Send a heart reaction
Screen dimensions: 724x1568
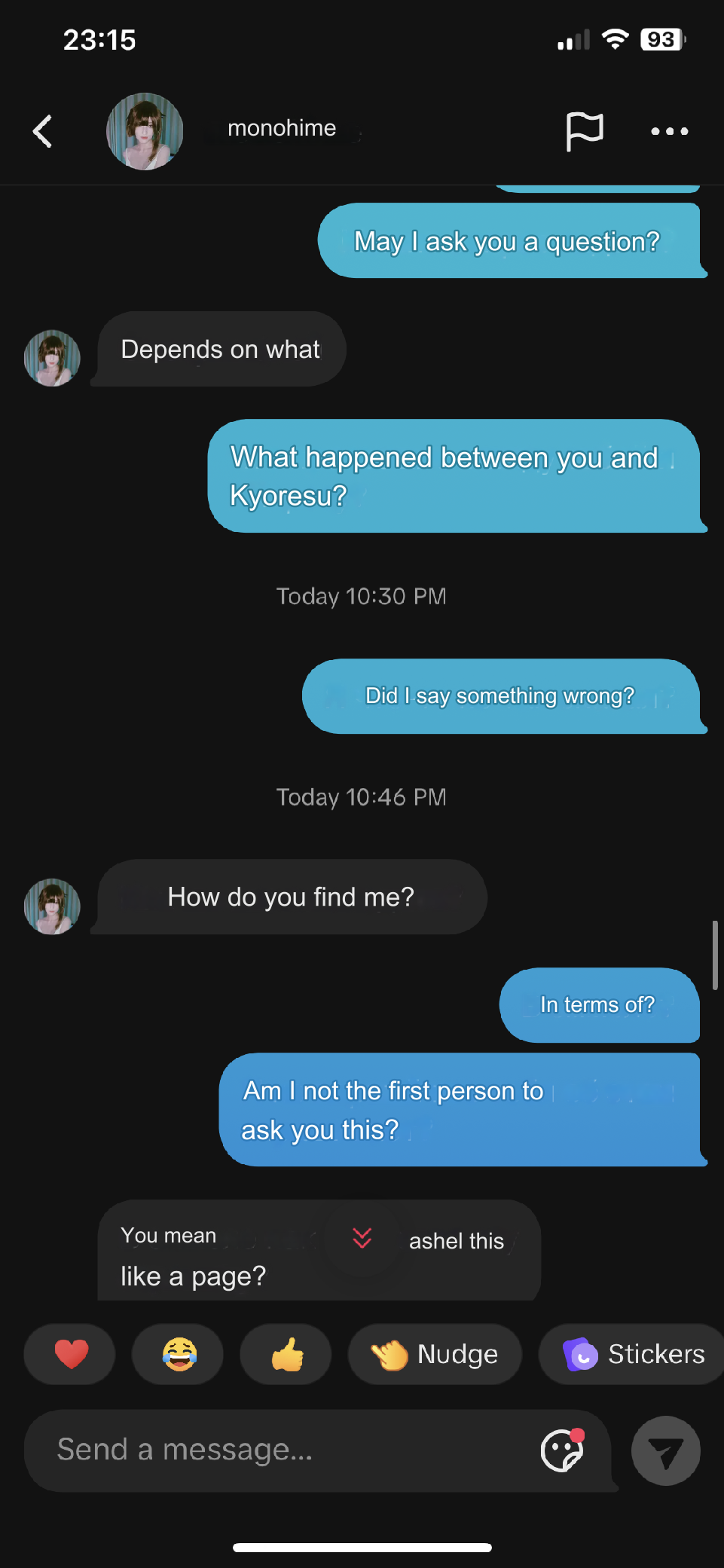(71, 1354)
